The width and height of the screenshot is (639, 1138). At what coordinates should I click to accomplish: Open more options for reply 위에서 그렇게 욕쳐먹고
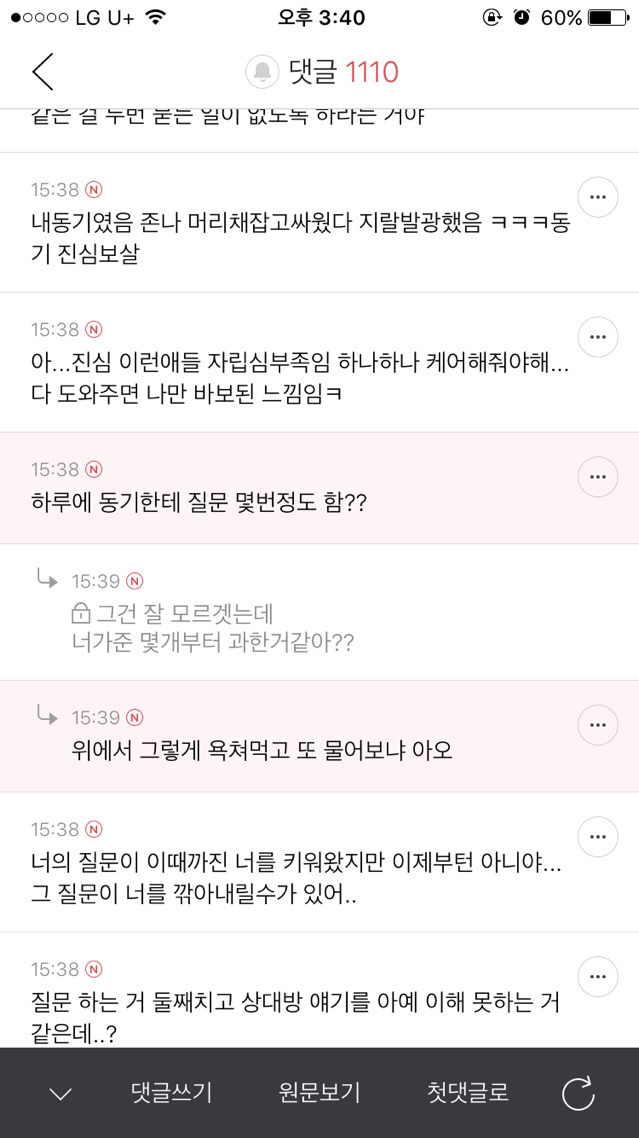pyautogui.click(x=598, y=726)
